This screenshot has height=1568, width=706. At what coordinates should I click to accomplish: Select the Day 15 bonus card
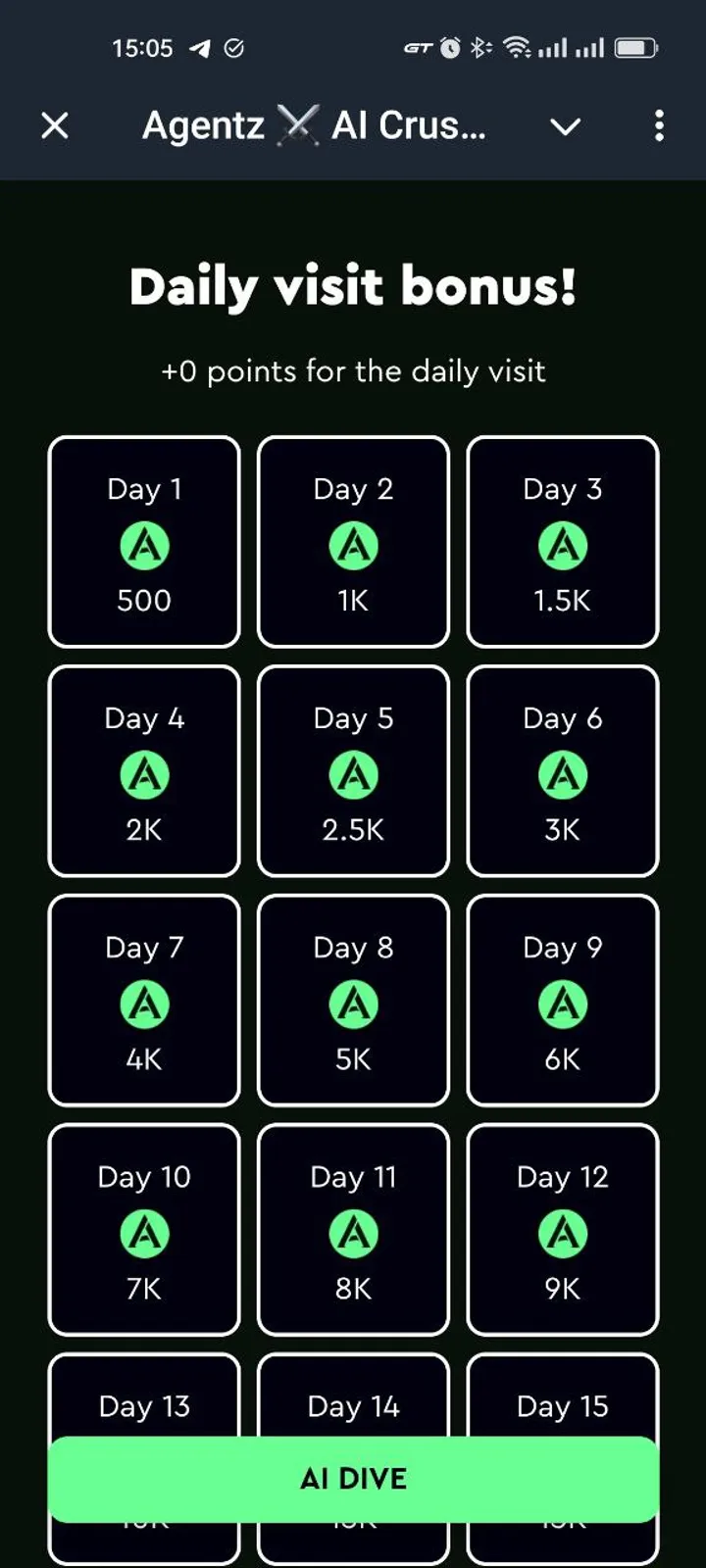click(562, 1405)
